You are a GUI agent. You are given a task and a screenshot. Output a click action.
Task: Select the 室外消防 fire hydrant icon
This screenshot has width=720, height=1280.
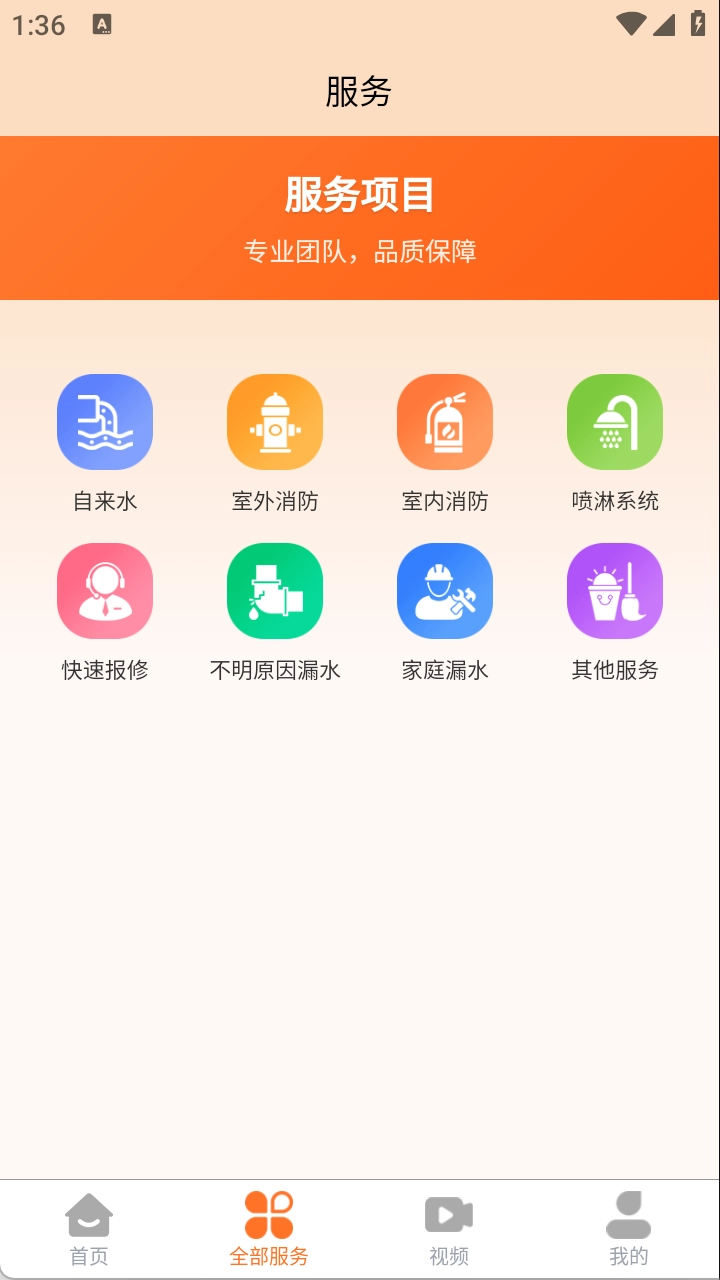pyautogui.click(x=275, y=422)
